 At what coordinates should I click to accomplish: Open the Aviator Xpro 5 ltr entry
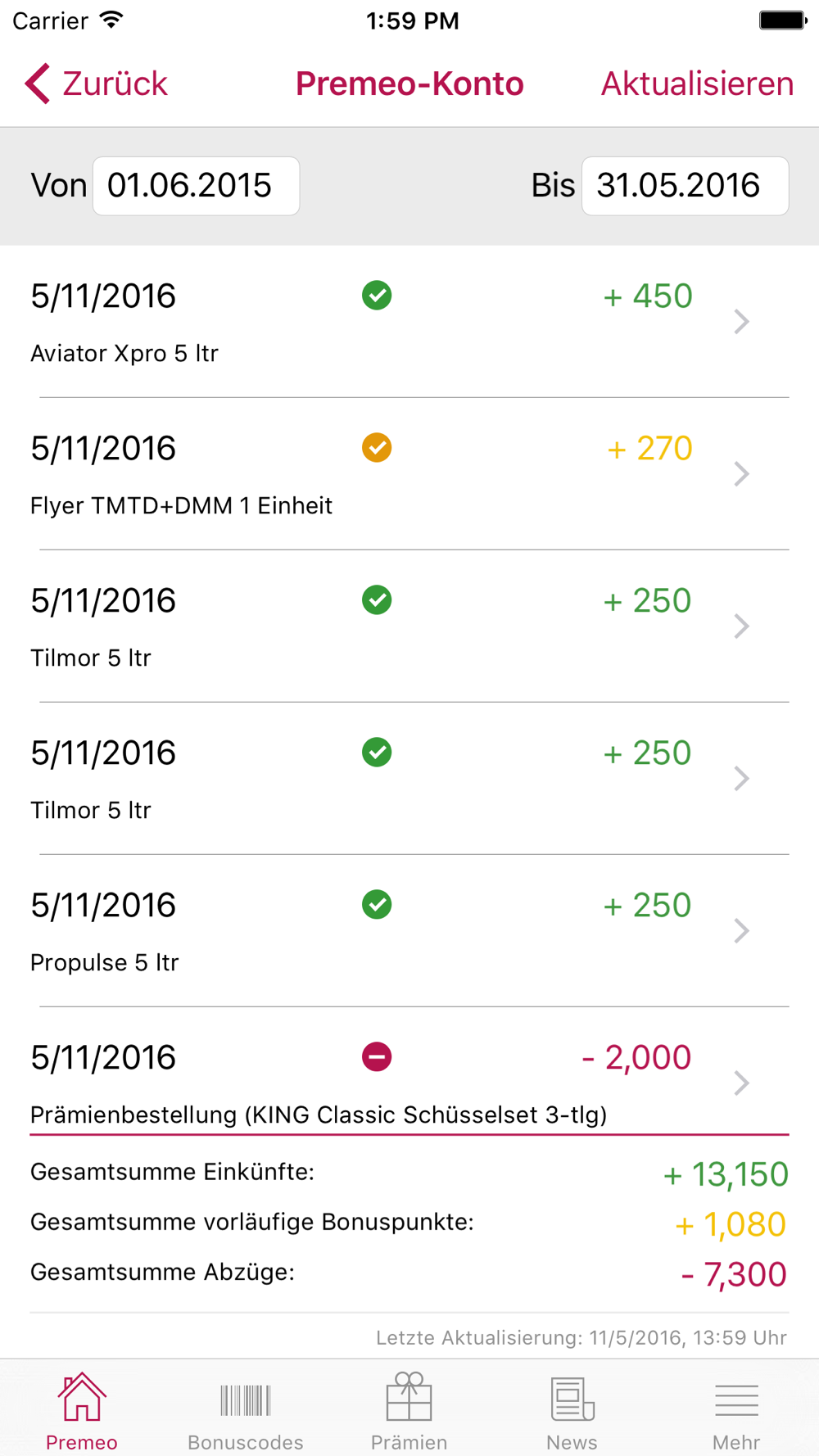tap(409, 322)
